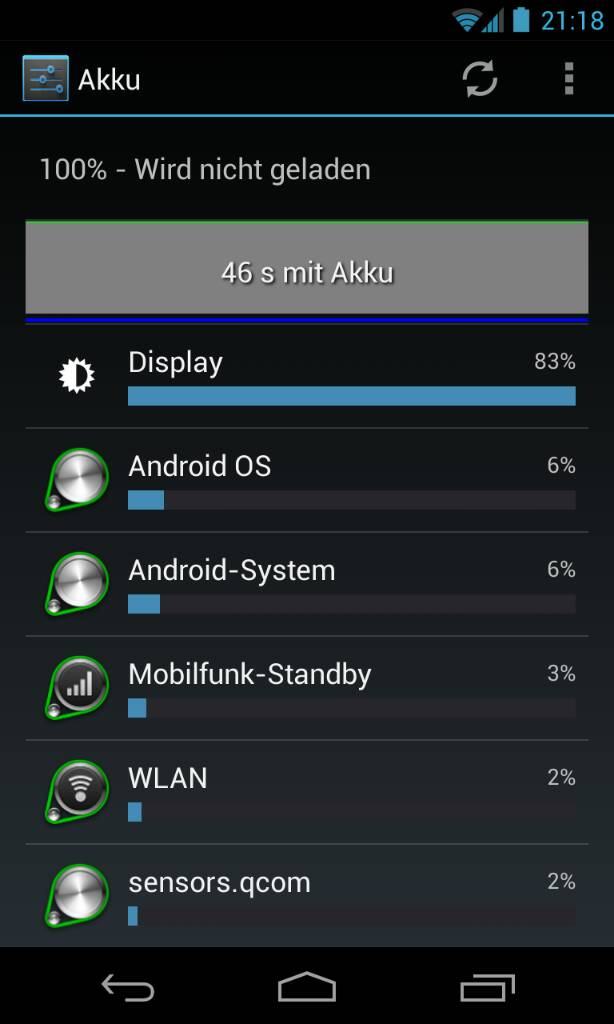Tap the system back button
This screenshot has width=614, height=1024.
(x=127, y=987)
